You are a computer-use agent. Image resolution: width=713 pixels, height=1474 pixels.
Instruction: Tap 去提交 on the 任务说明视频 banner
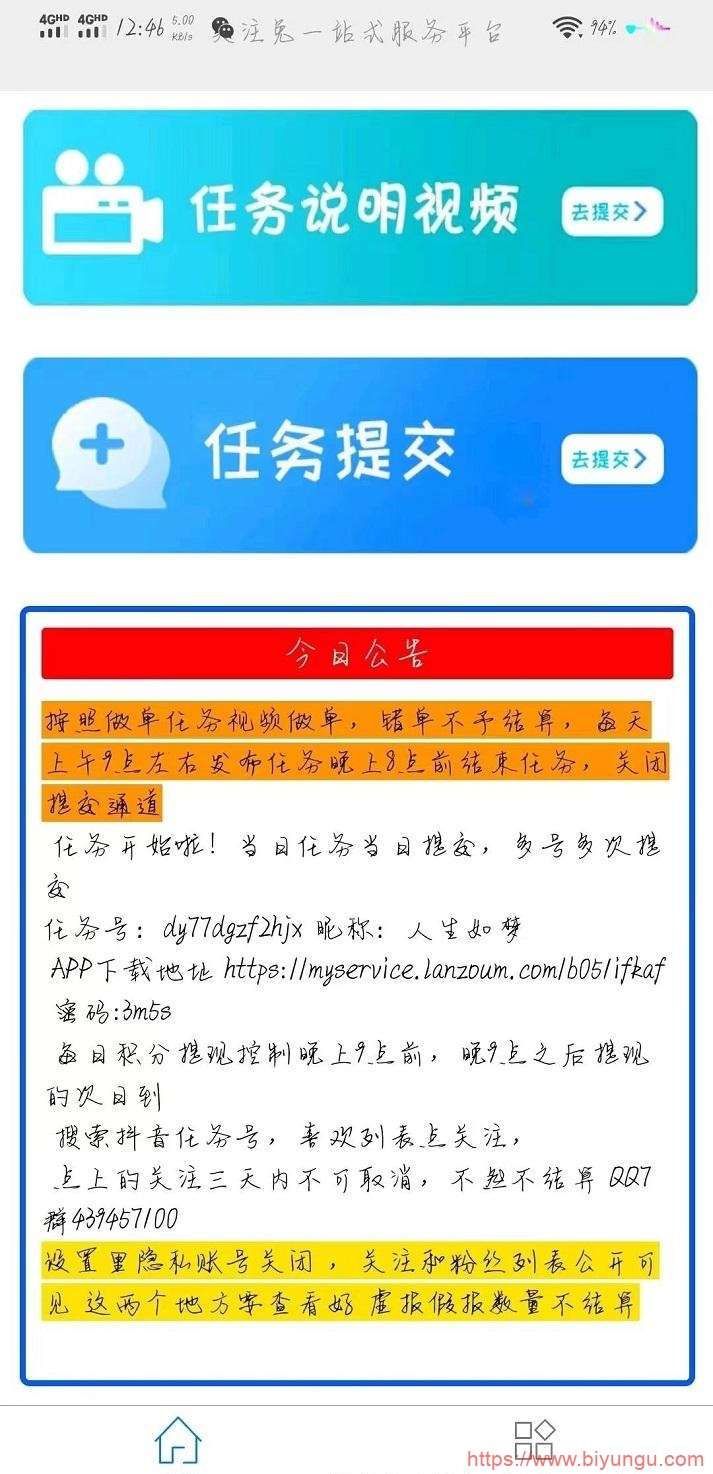click(x=612, y=211)
